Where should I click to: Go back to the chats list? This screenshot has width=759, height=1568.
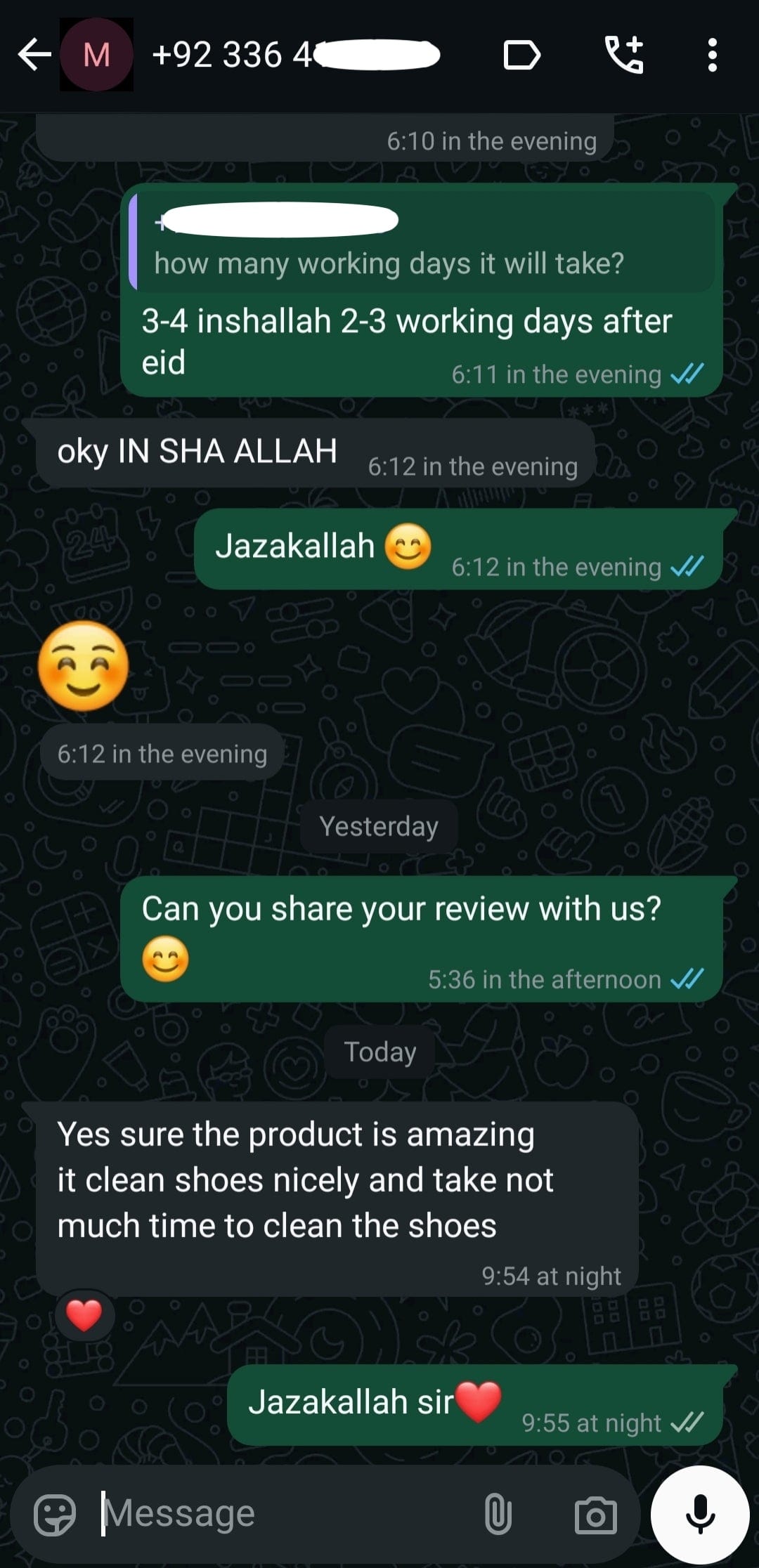point(34,55)
